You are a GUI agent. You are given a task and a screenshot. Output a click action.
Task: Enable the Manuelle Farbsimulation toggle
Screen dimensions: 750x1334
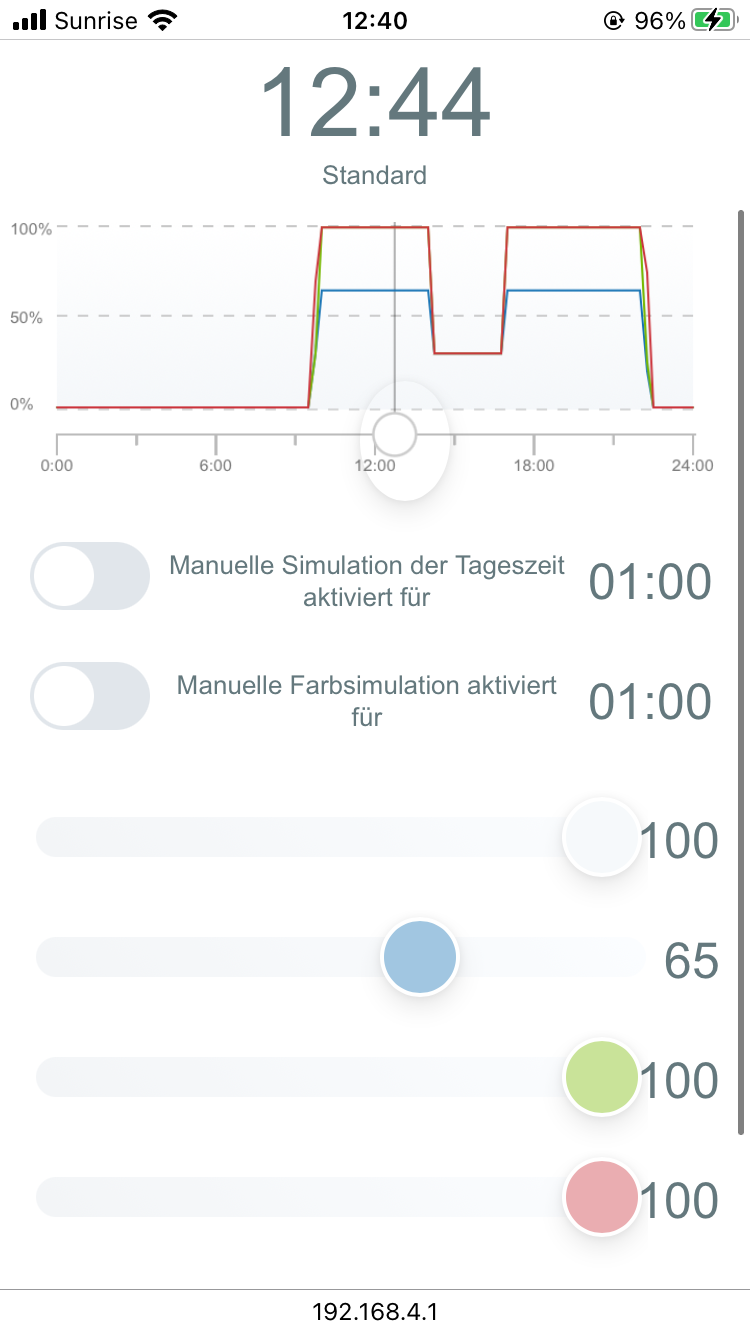coord(90,696)
